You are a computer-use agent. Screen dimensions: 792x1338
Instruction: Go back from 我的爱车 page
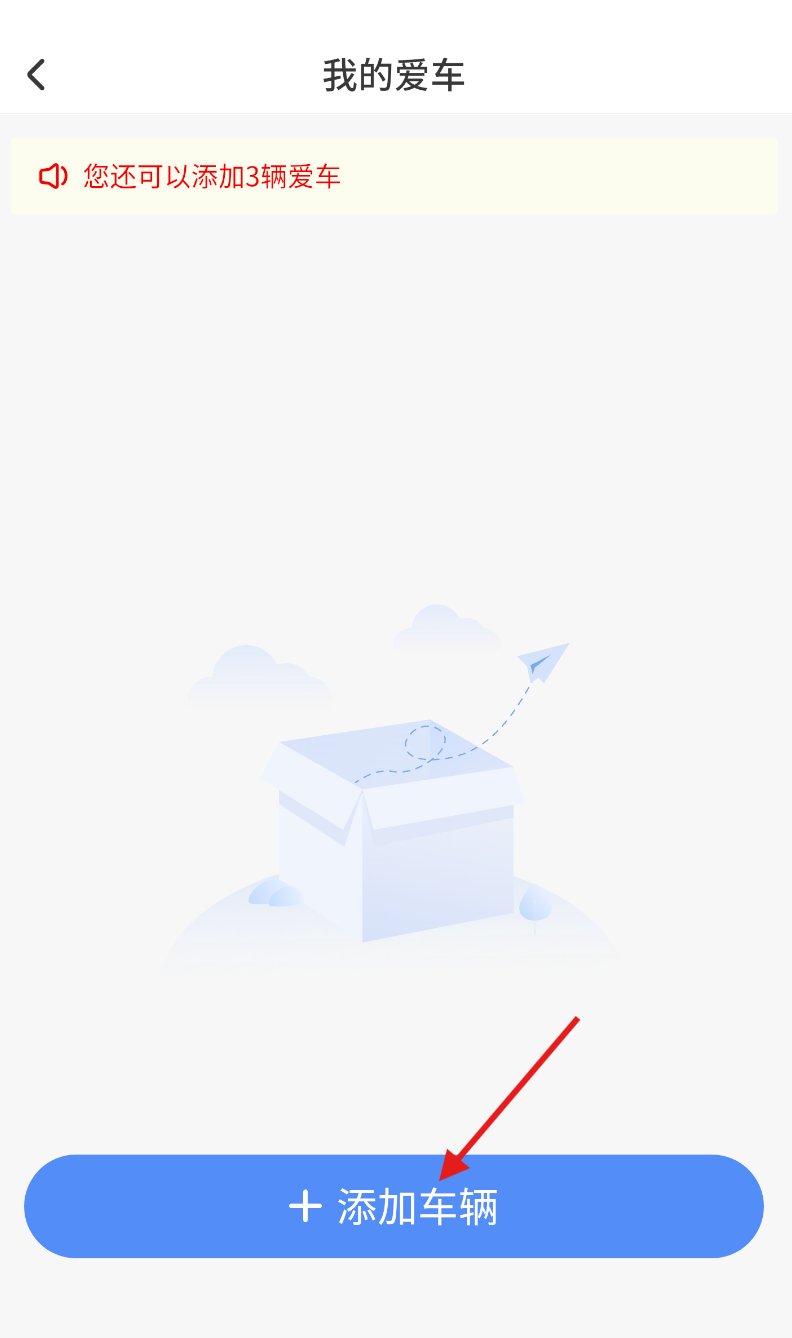coord(37,75)
